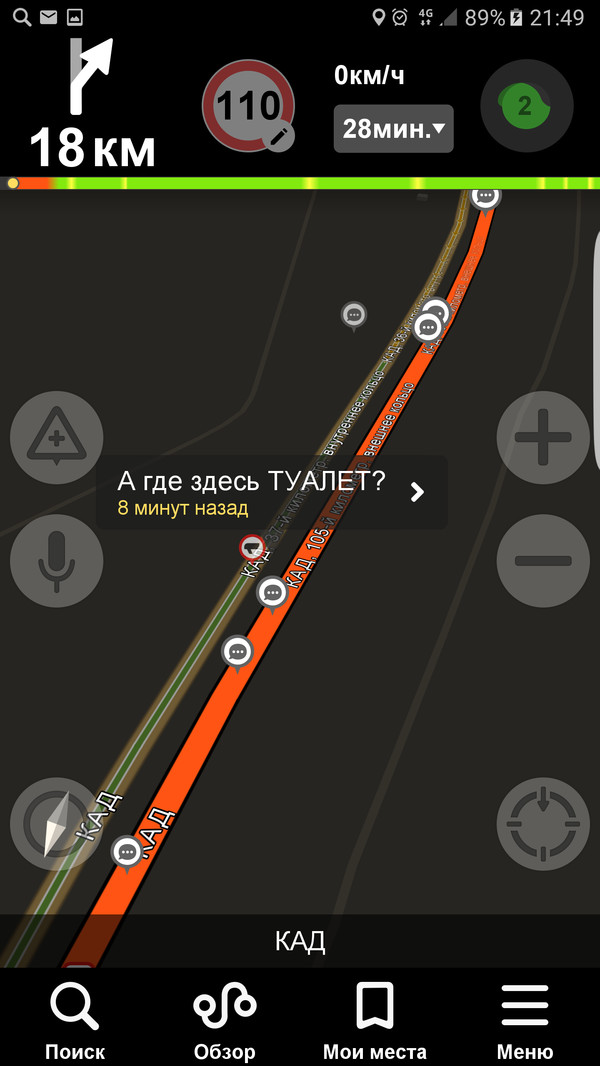Expand the 28 мин. arrival time dropdown
This screenshot has width=600, height=1066.
393,128
